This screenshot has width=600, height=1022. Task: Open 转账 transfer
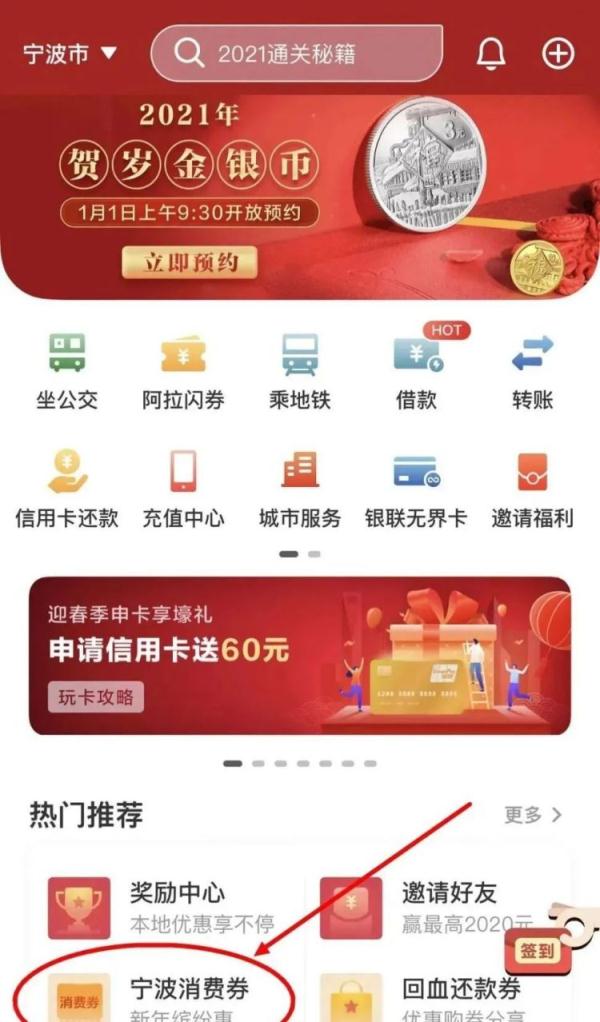pos(532,371)
